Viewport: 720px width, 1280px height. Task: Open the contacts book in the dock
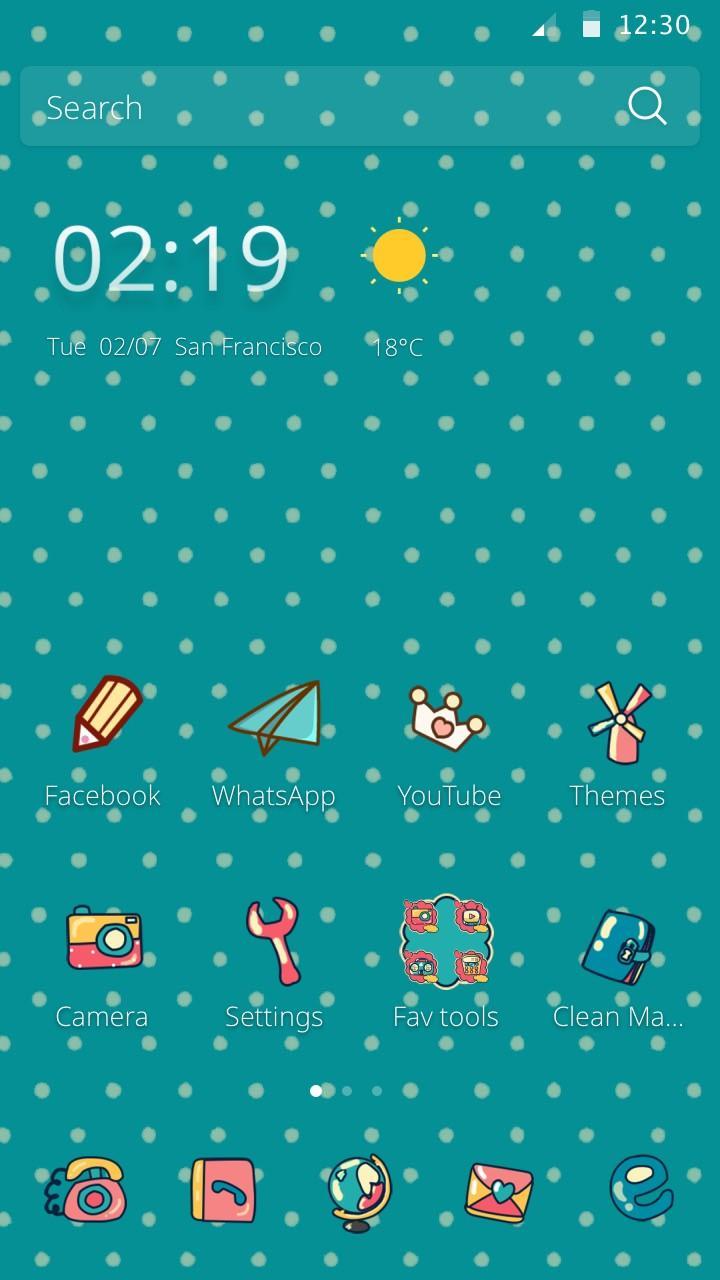point(224,1190)
